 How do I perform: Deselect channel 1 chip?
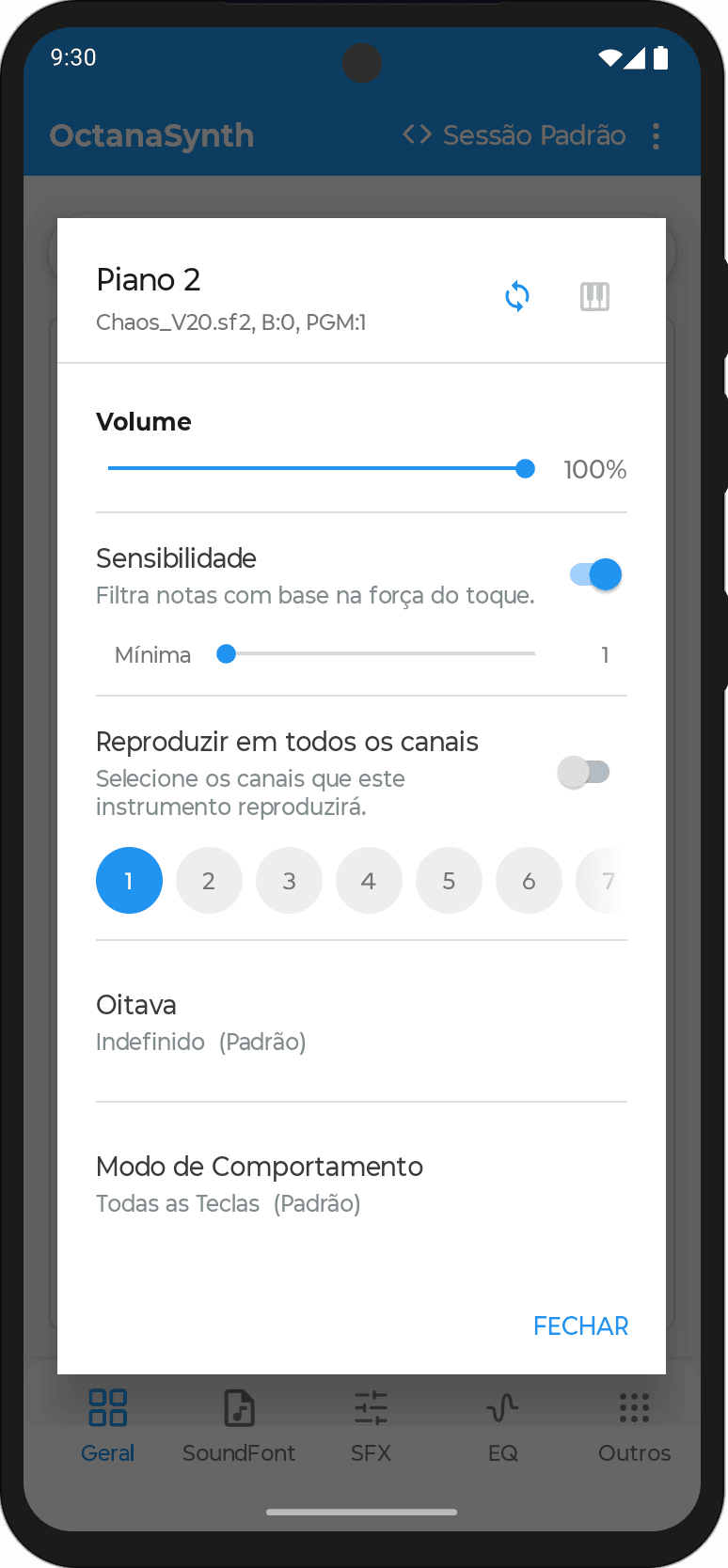pos(129,880)
